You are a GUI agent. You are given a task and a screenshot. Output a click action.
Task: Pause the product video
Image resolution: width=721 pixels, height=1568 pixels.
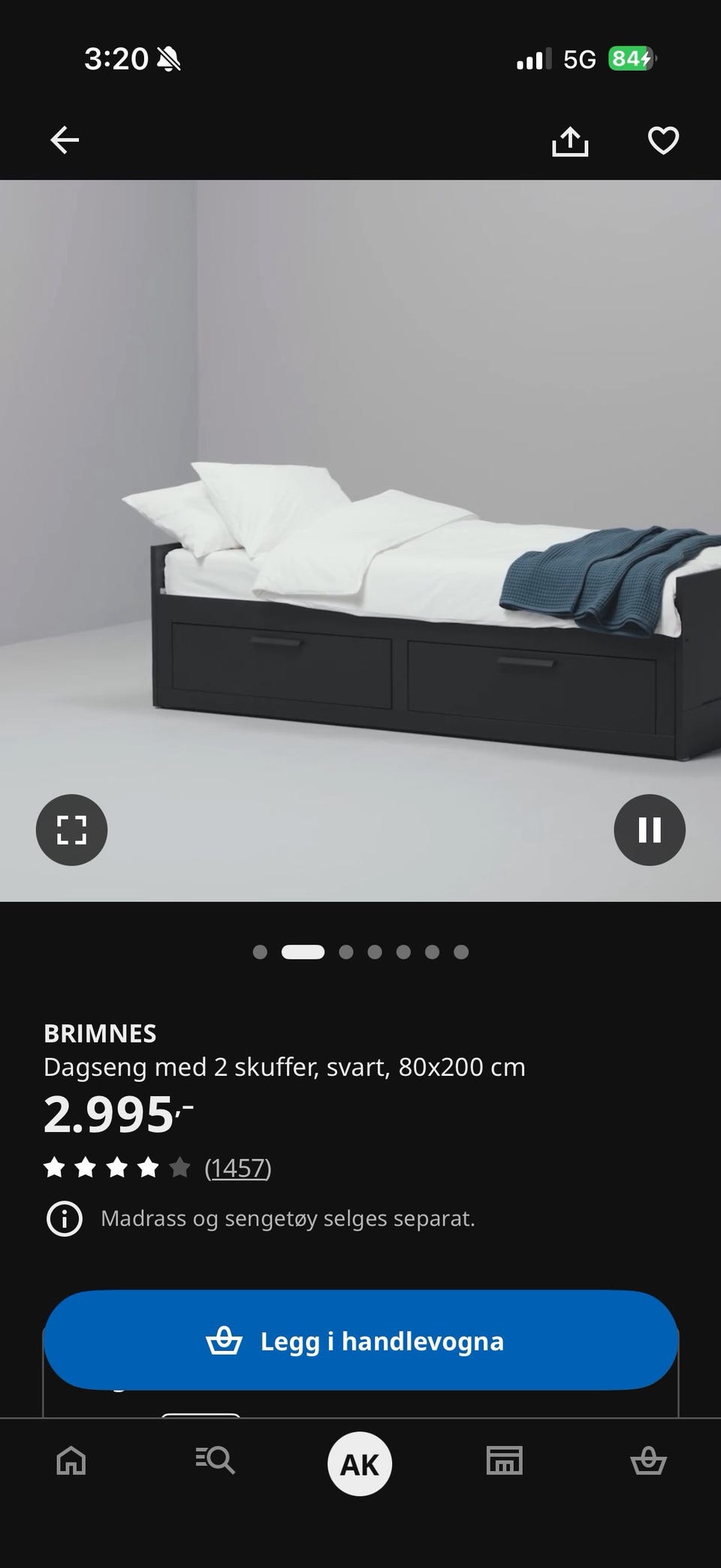coord(650,829)
